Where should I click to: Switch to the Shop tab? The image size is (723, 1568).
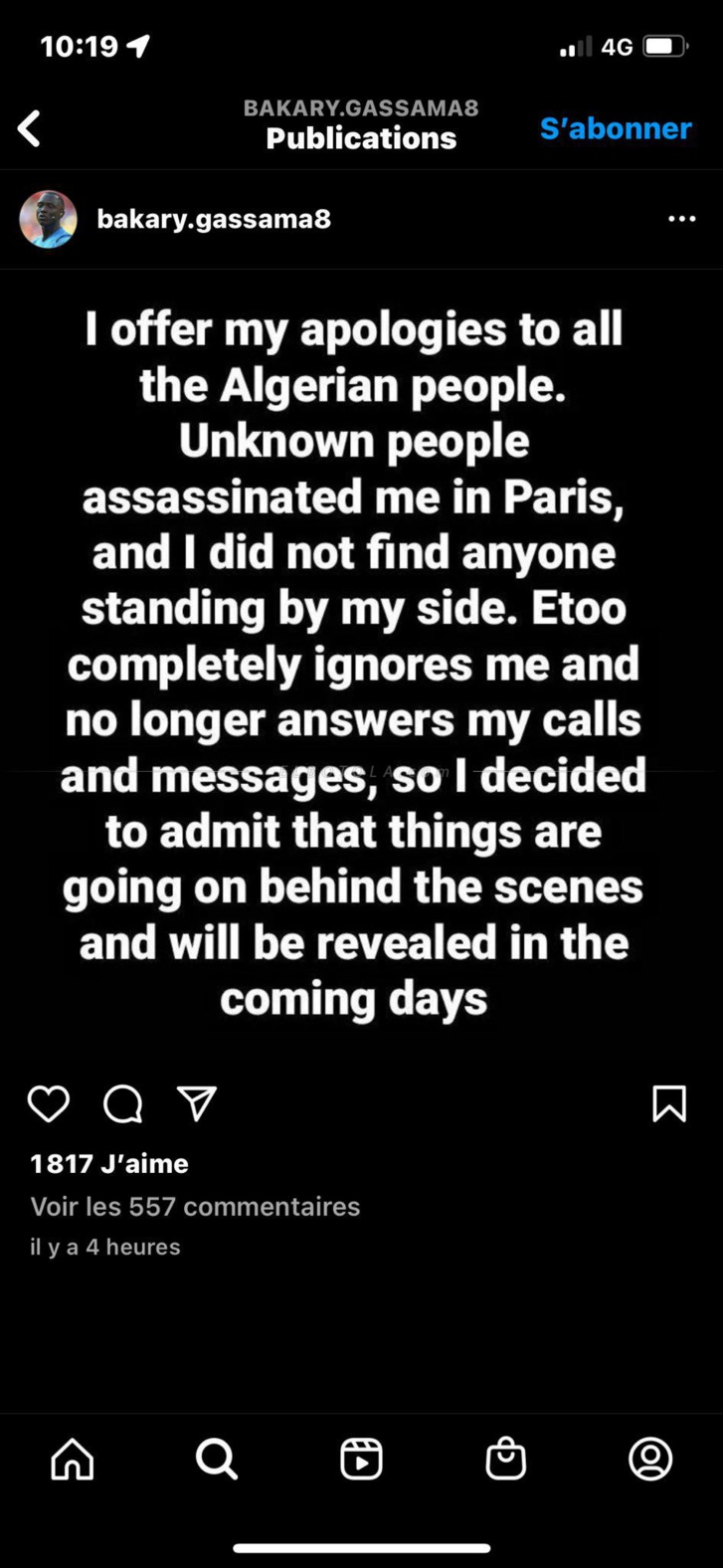[505, 1460]
